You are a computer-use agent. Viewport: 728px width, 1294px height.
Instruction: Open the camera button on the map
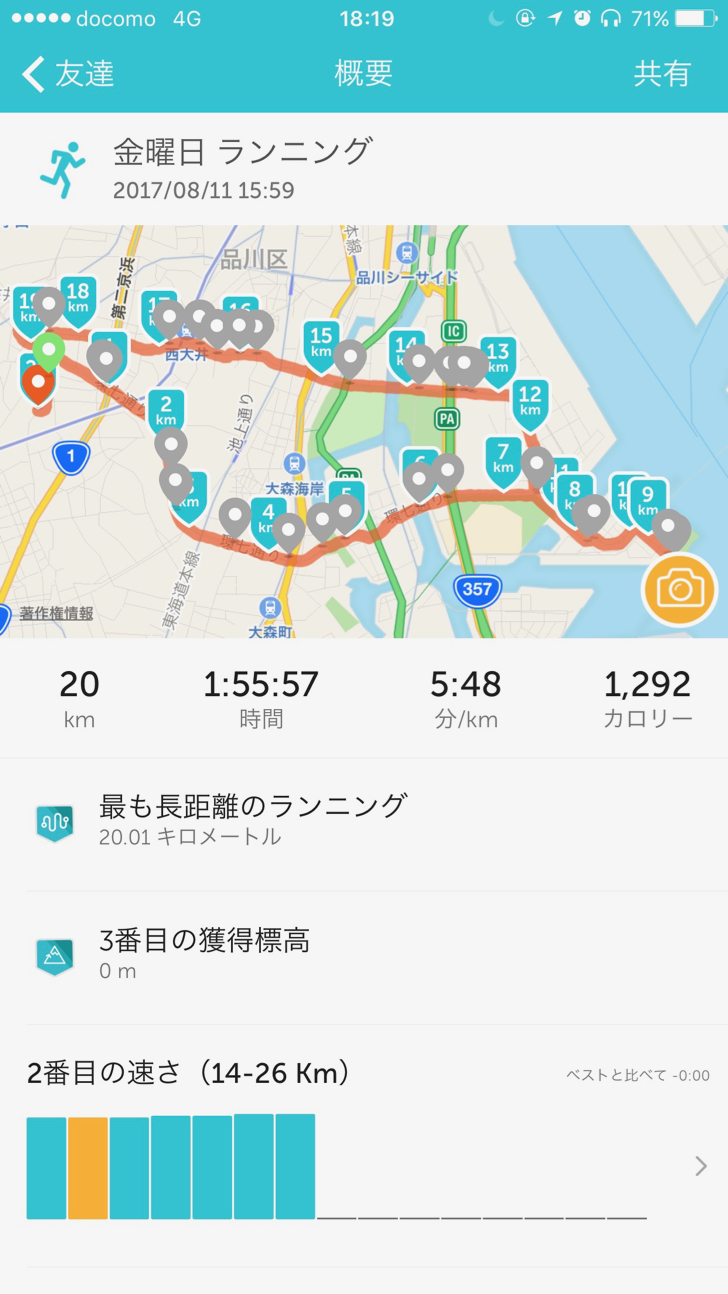(680, 590)
